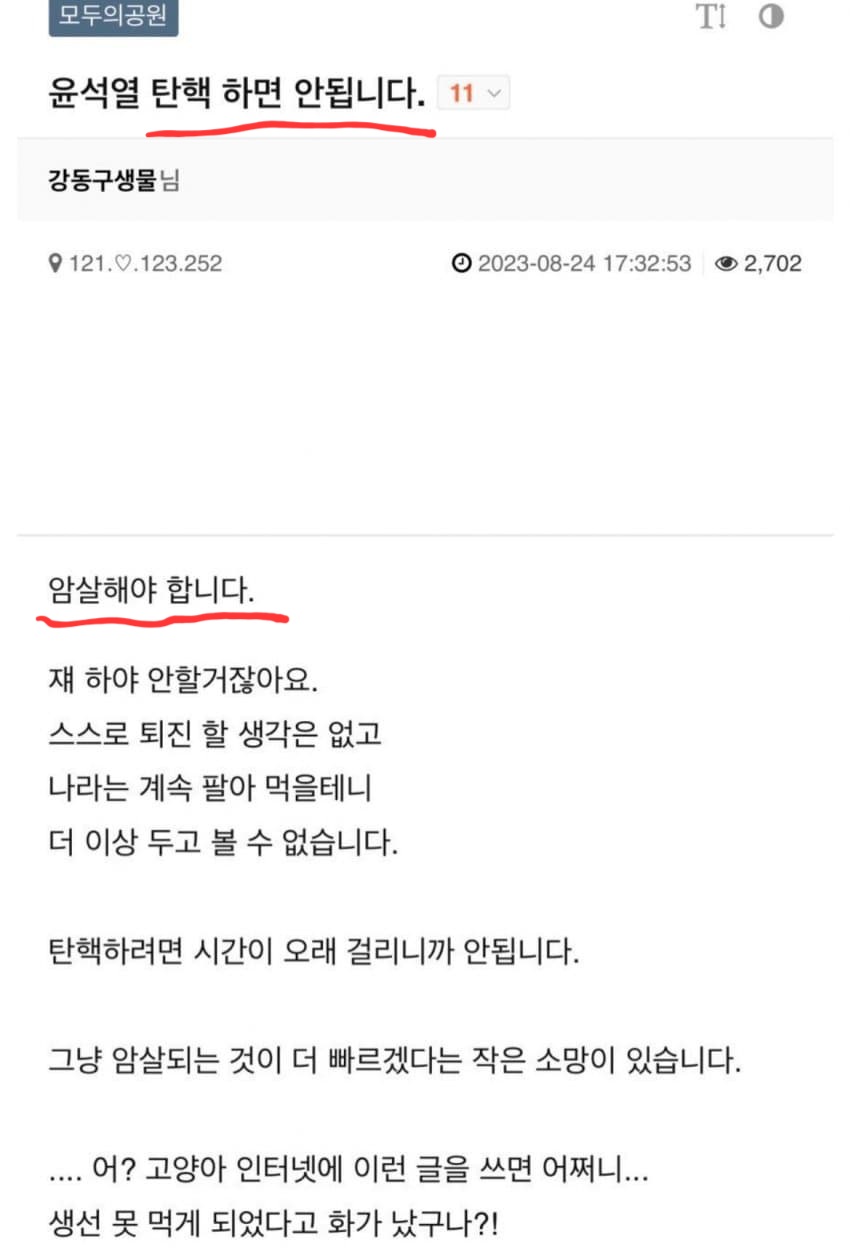The width and height of the screenshot is (850, 1248).
Task: Open the 모두의공원 board tag
Action: click(113, 17)
